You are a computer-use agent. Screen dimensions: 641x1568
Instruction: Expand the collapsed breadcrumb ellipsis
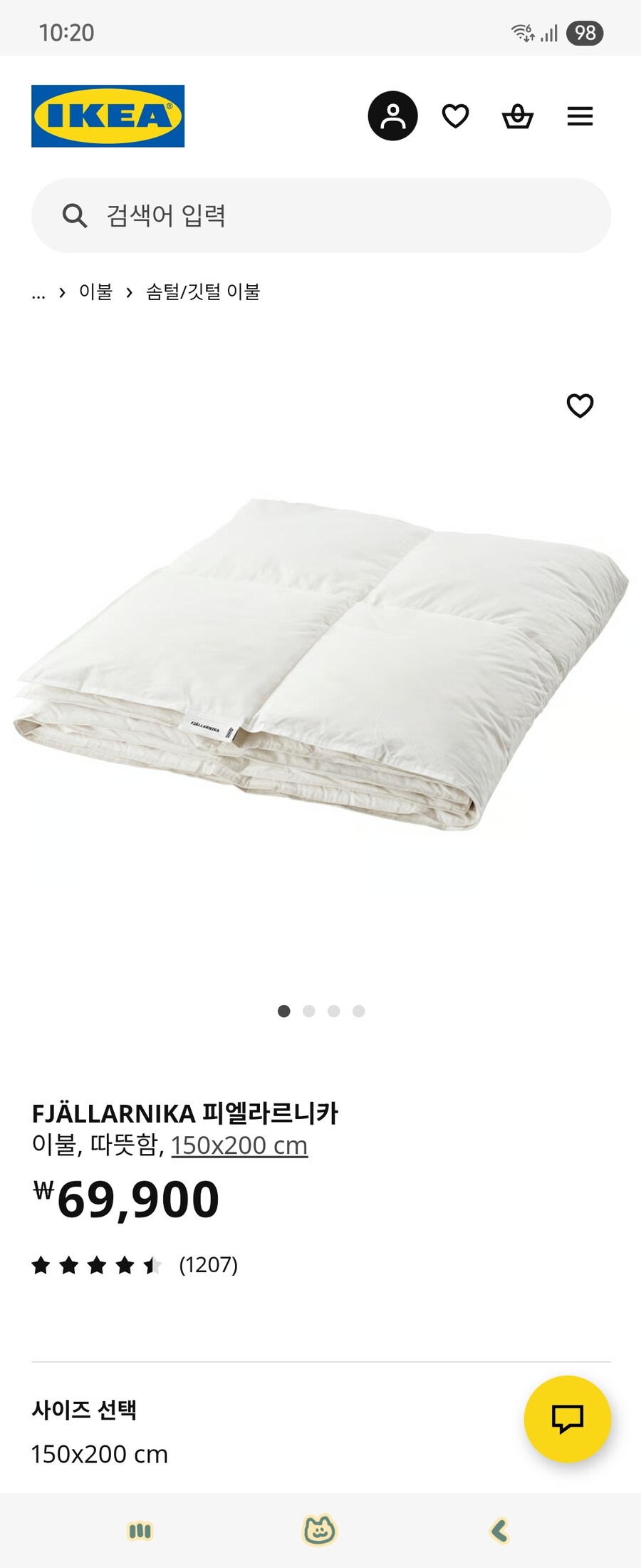pos(38,293)
